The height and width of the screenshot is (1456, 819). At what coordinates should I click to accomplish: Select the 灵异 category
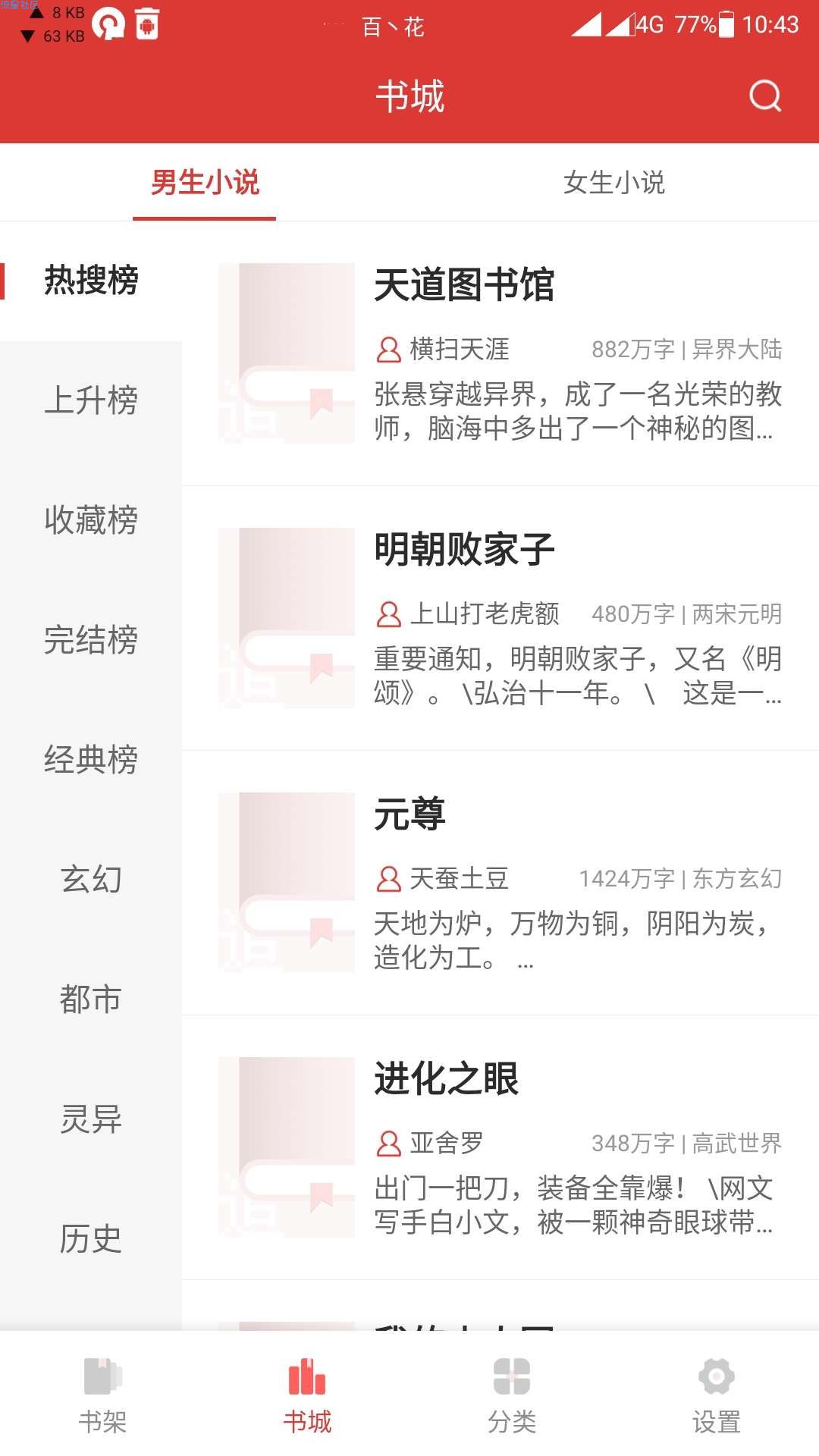91,1119
